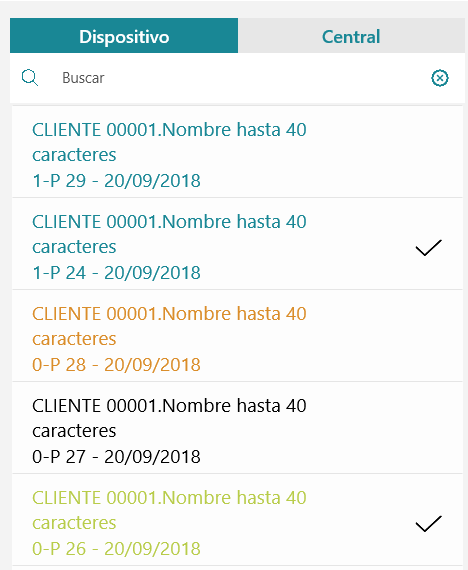The height and width of the screenshot is (570, 468).
Task: Tap the magnifying glass search icon
Action: pos(29,78)
